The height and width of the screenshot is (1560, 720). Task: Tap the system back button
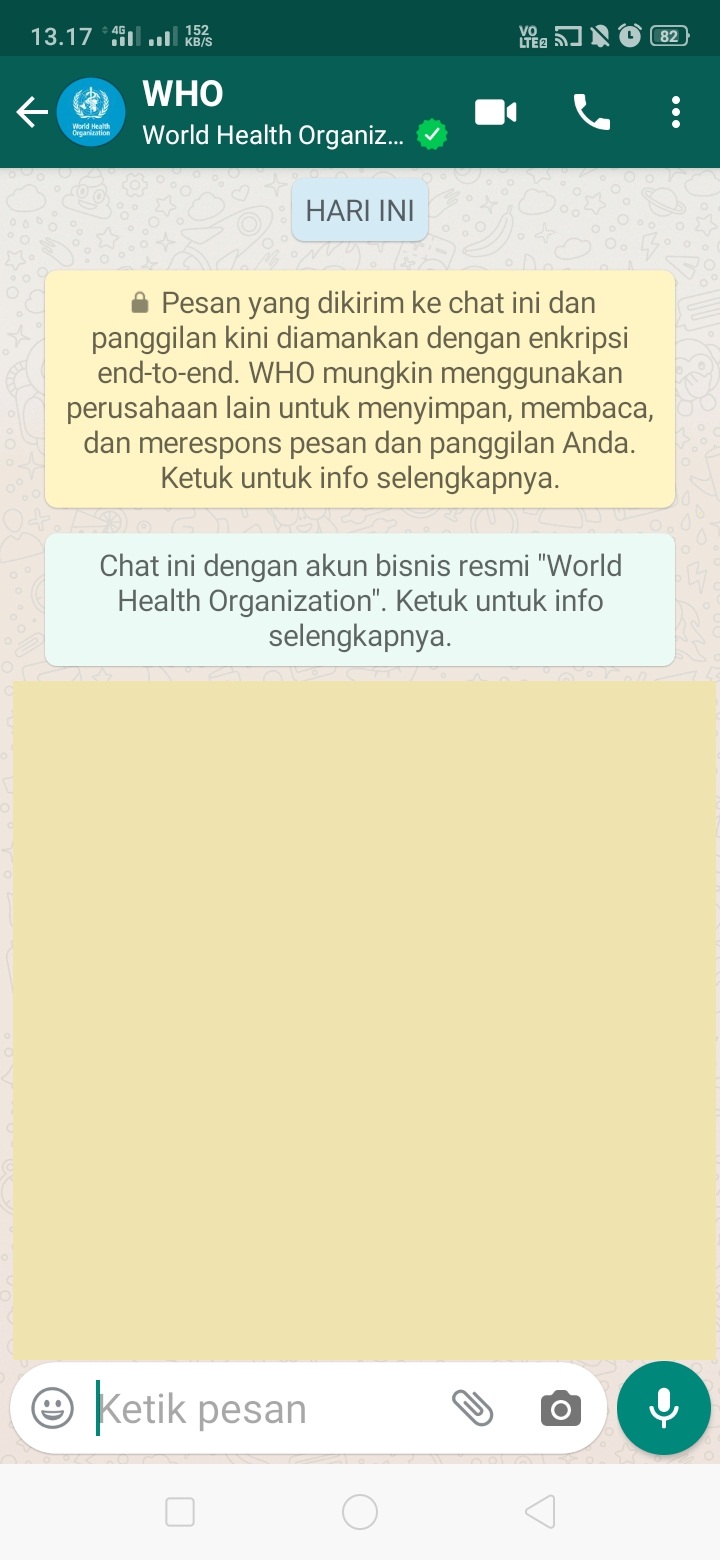pyautogui.click(x=540, y=1512)
